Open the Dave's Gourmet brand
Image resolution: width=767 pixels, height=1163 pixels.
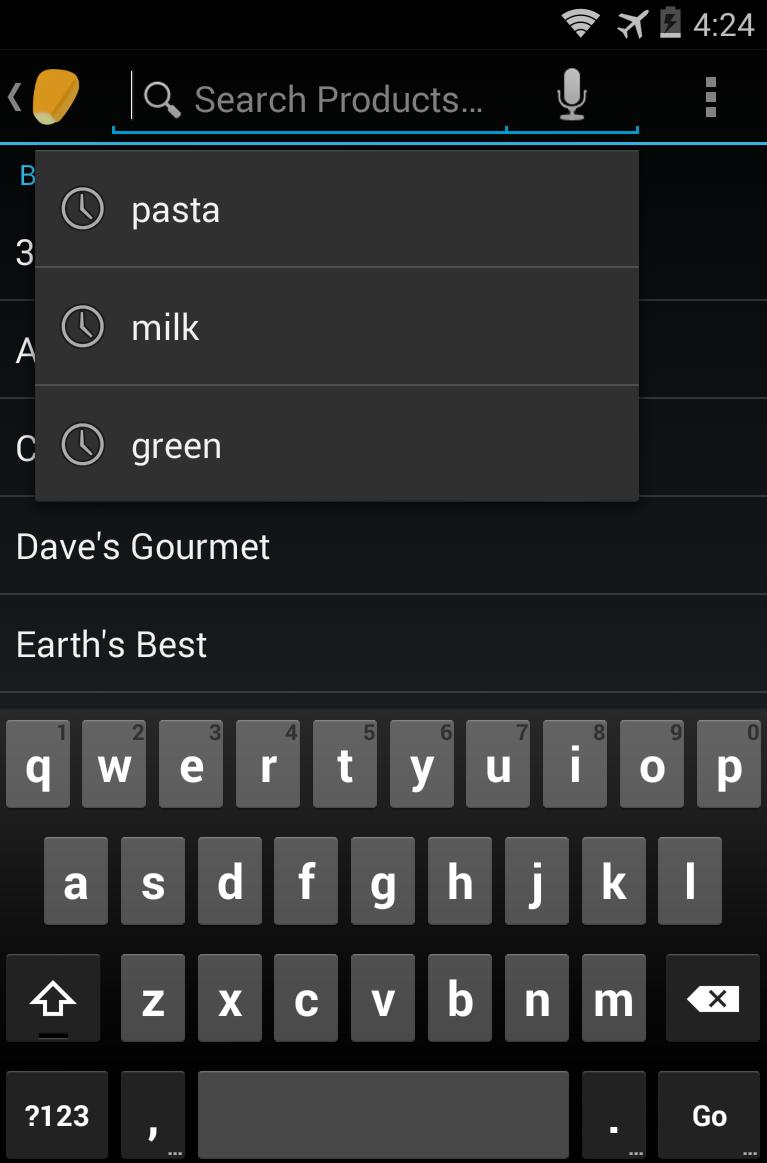click(383, 547)
